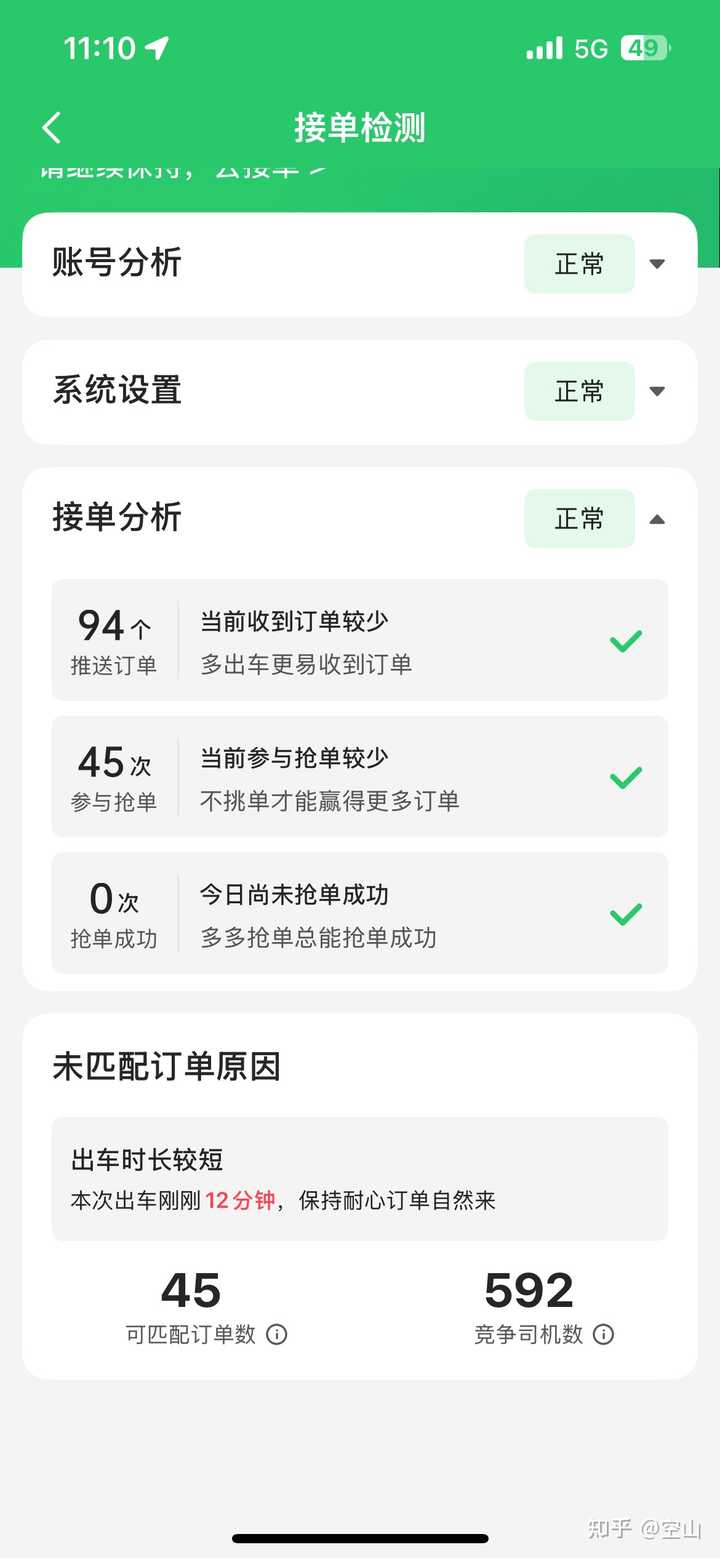The width and height of the screenshot is (720, 1558).
Task: Open info icon next to 竞争司机数
Action: tap(603, 1334)
